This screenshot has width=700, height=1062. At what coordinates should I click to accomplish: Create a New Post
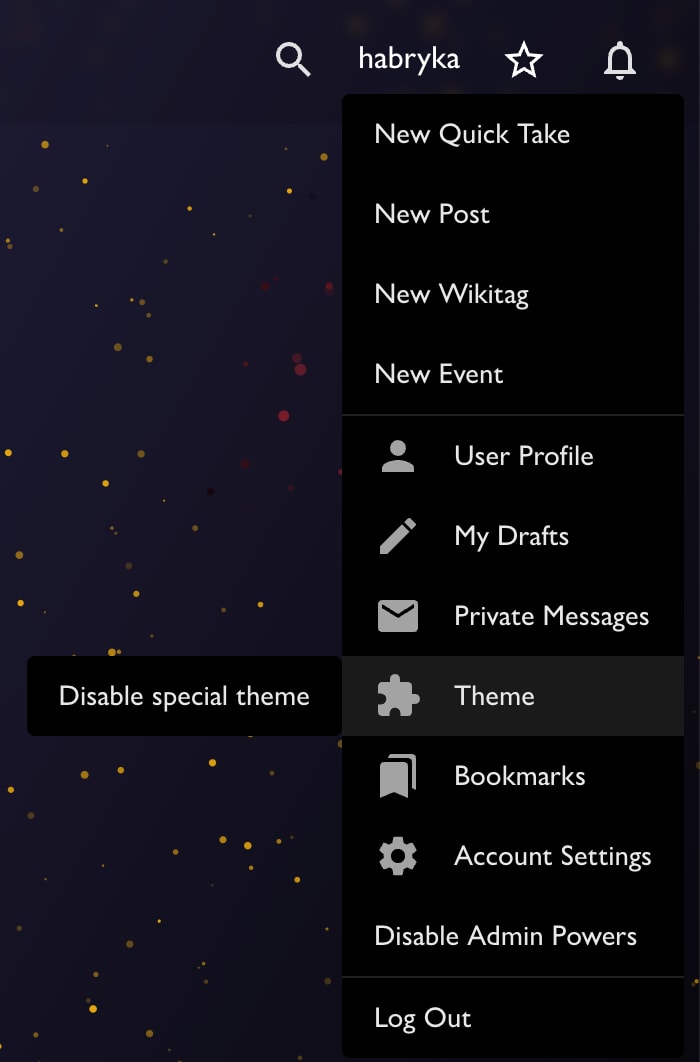[432, 214]
